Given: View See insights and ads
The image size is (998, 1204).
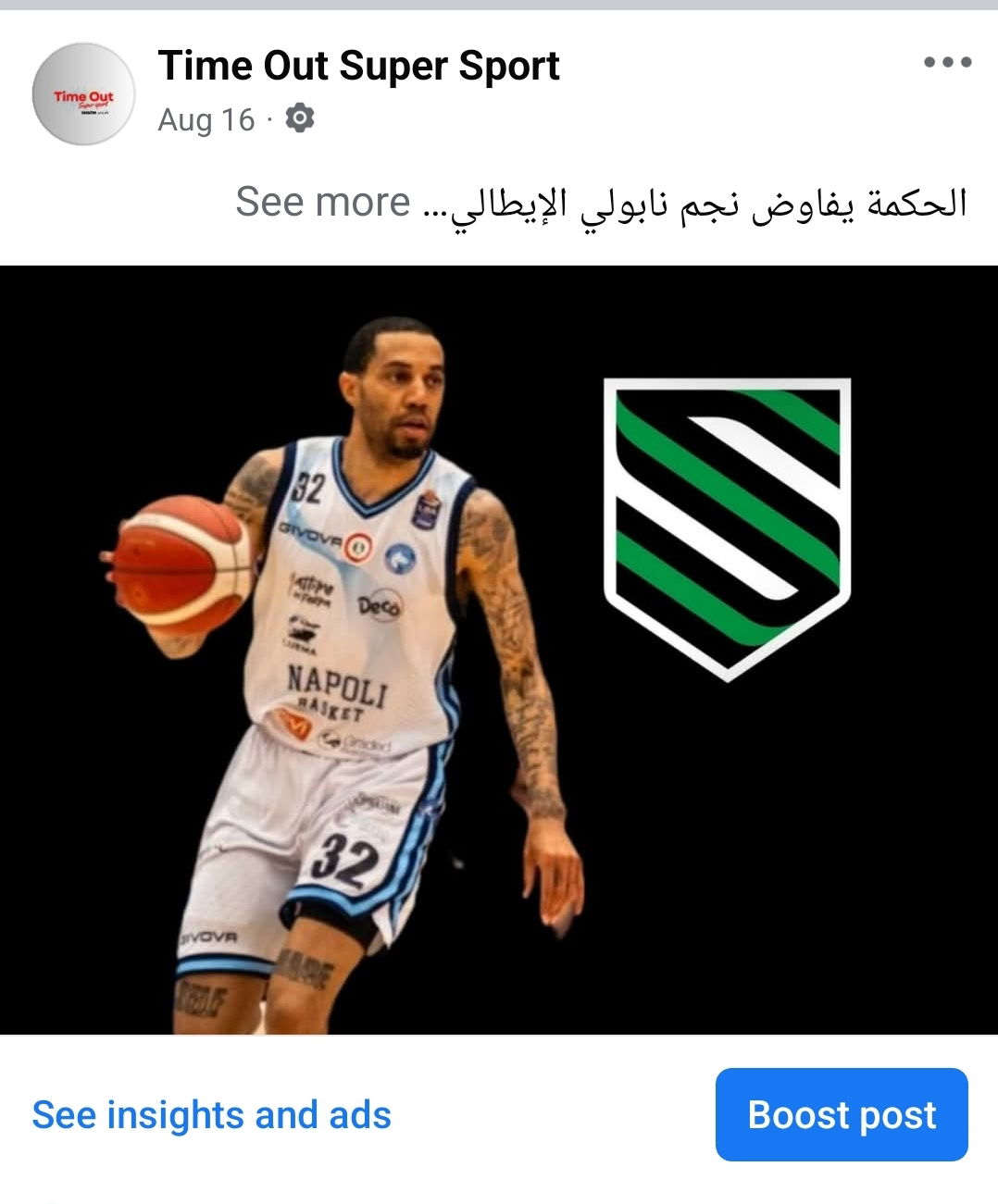Looking at the screenshot, I should (x=211, y=1115).
